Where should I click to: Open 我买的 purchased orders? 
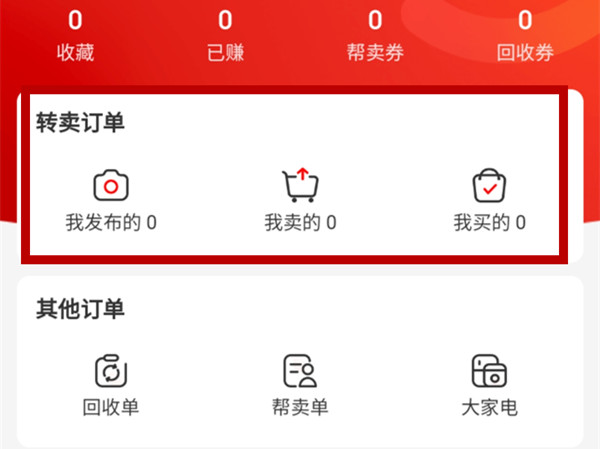tap(489, 201)
